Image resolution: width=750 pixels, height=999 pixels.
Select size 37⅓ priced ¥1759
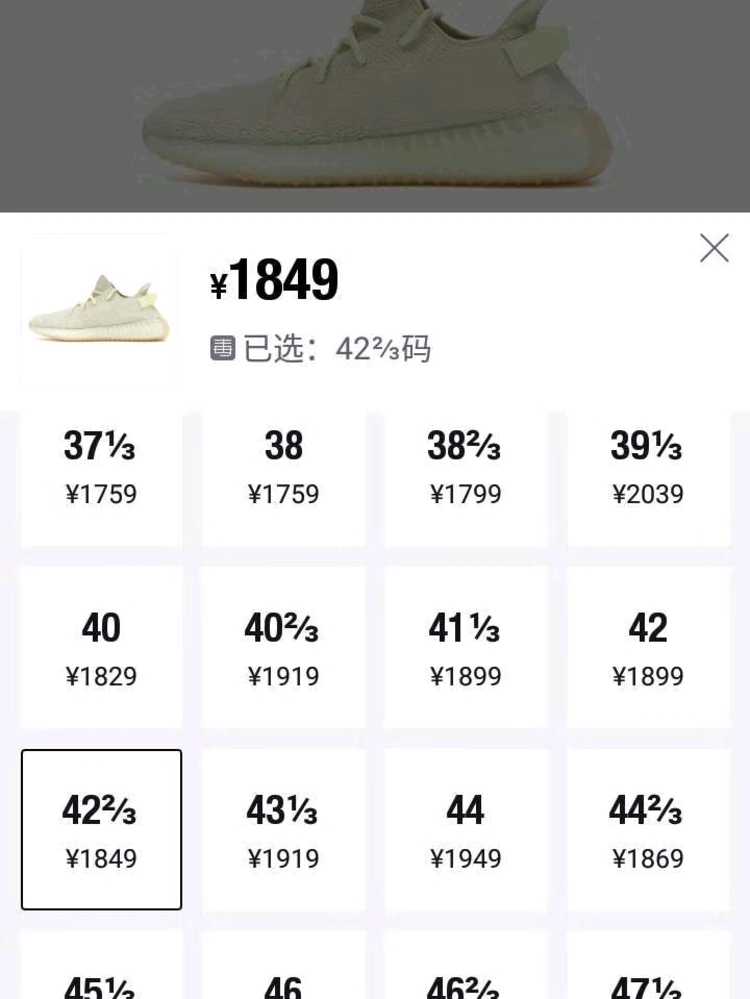pyautogui.click(x=101, y=468)
